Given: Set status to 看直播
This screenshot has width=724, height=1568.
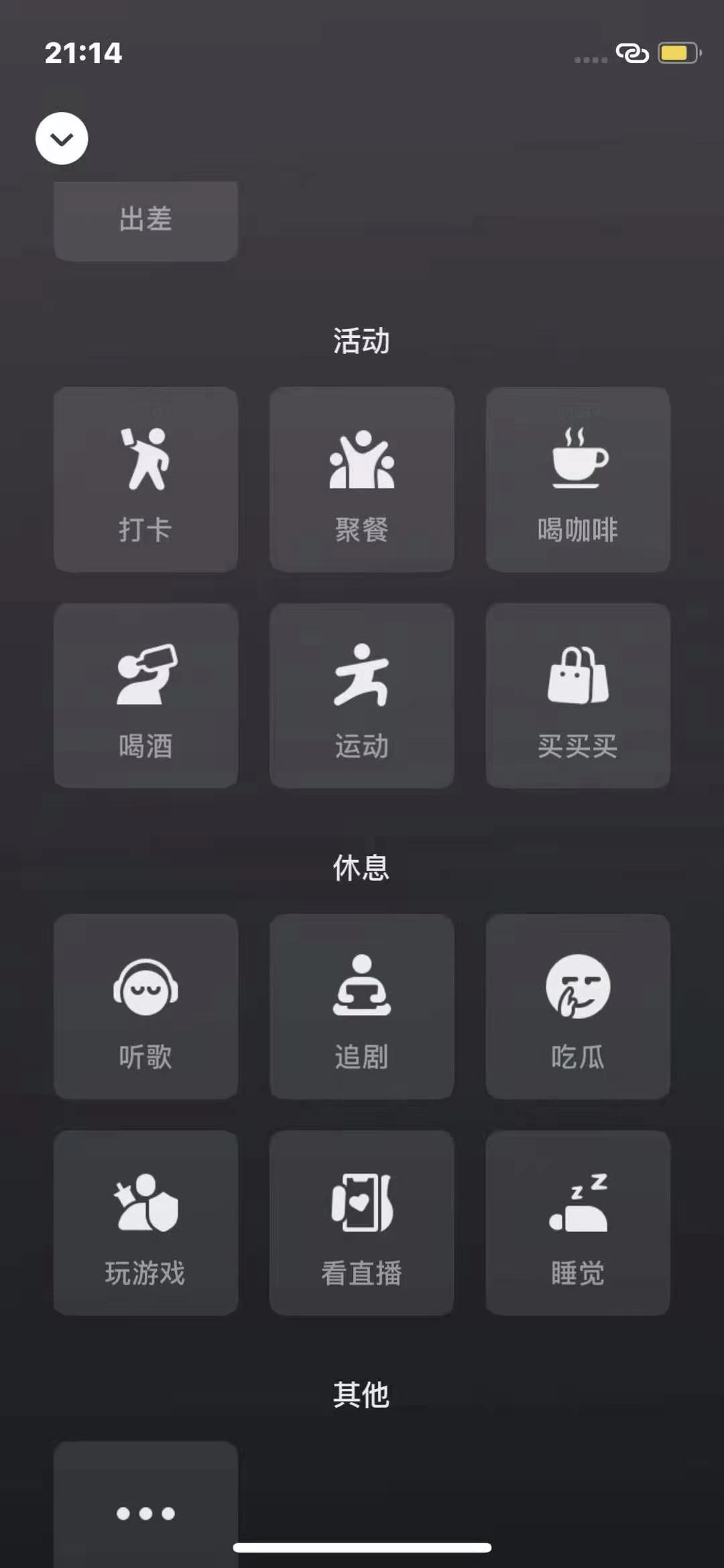Looking at the screenshot, I should (362, 1223).
